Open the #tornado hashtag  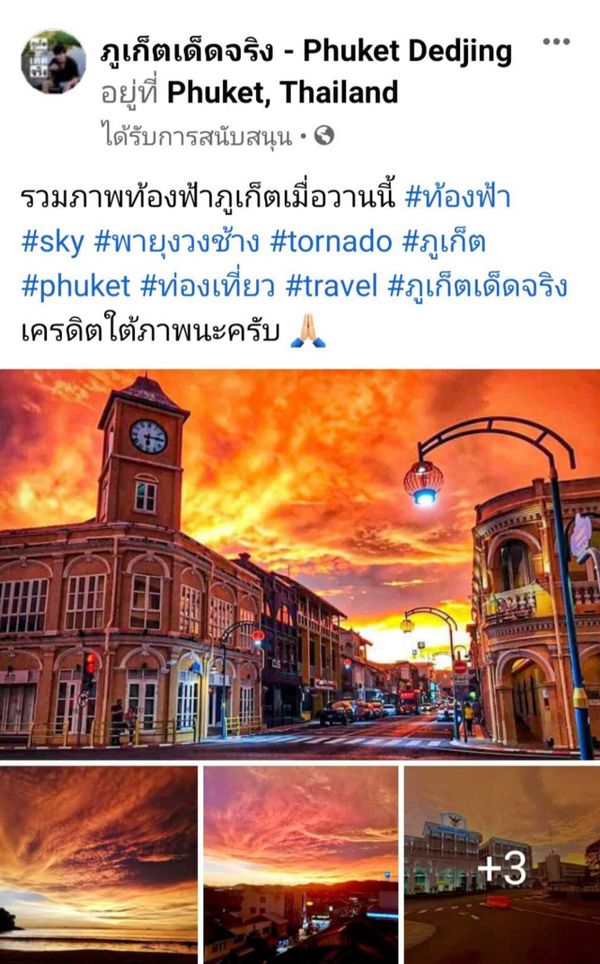(331, 242)
